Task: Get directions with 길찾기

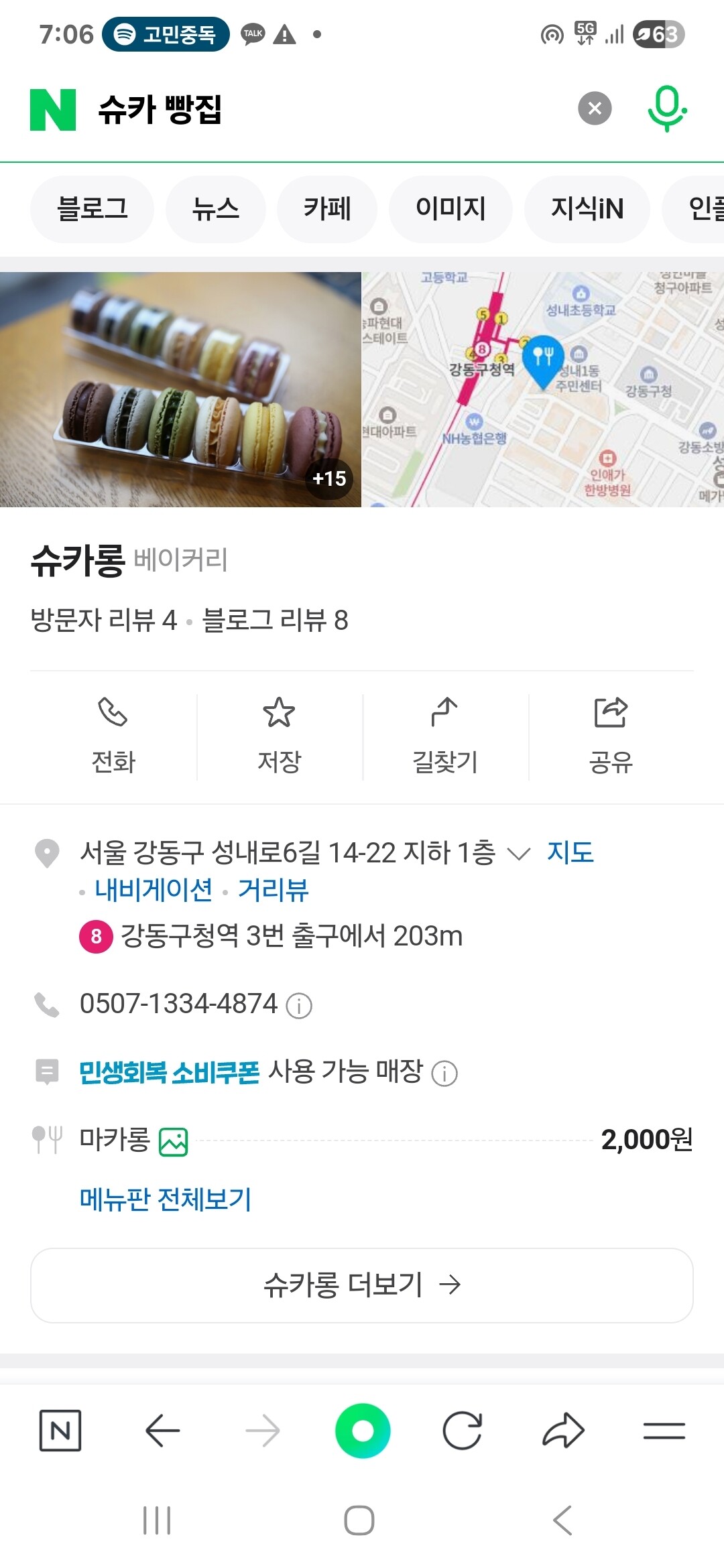Action: click(x=445, y=736)
